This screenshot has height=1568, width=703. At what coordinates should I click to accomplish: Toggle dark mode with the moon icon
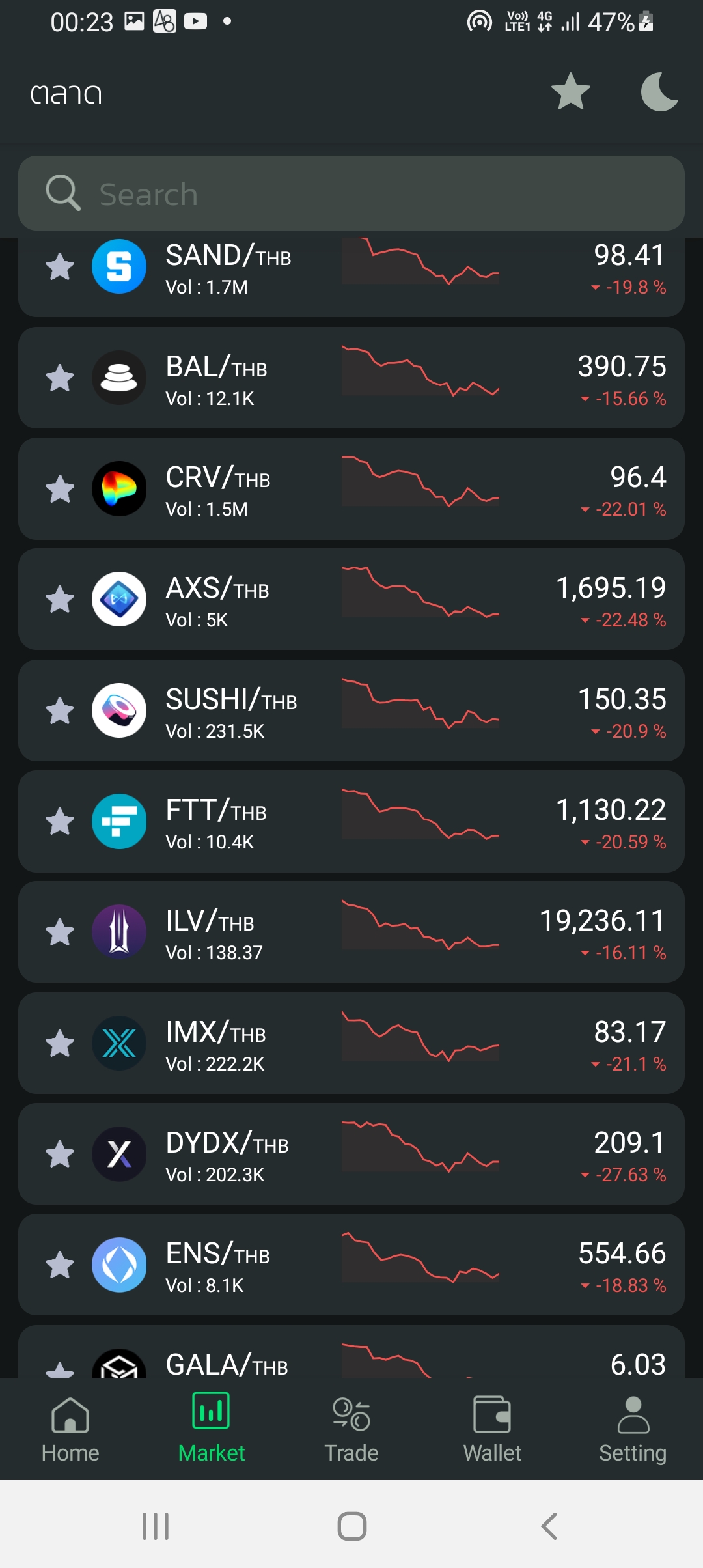659,91
